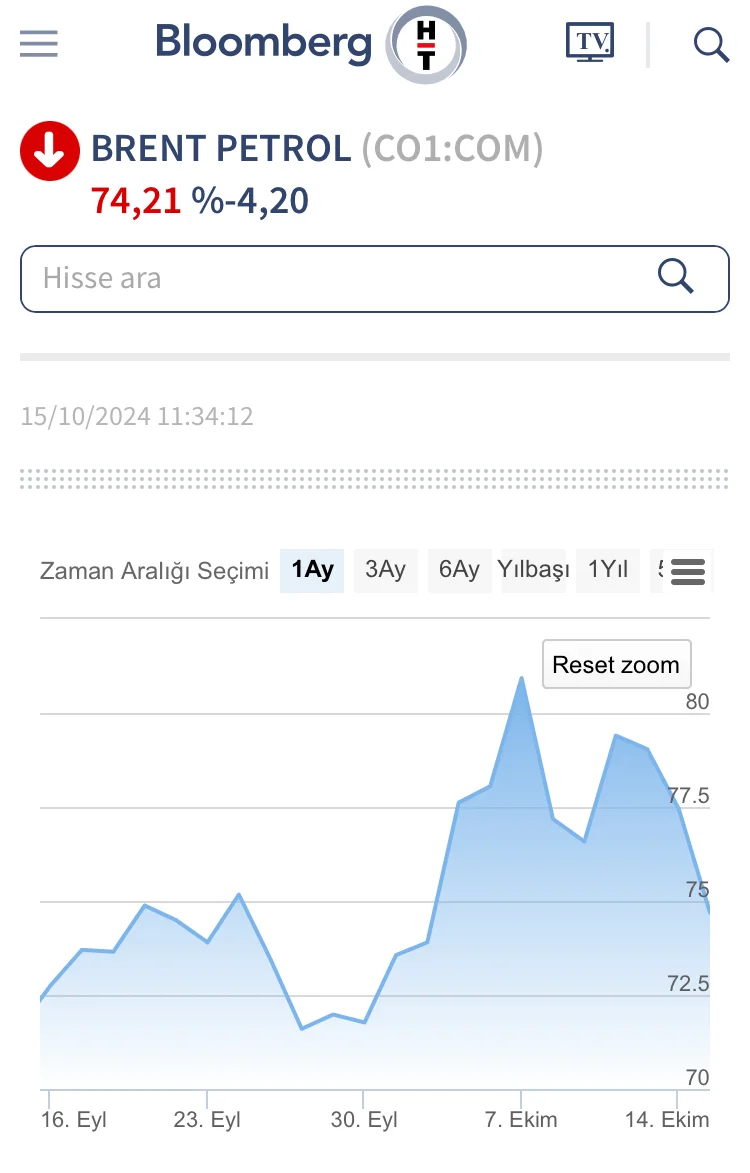The height and width of the screenshot is (1173, 750).
Task: Open the hamburger navigation menu
Action: pos(39,44)
